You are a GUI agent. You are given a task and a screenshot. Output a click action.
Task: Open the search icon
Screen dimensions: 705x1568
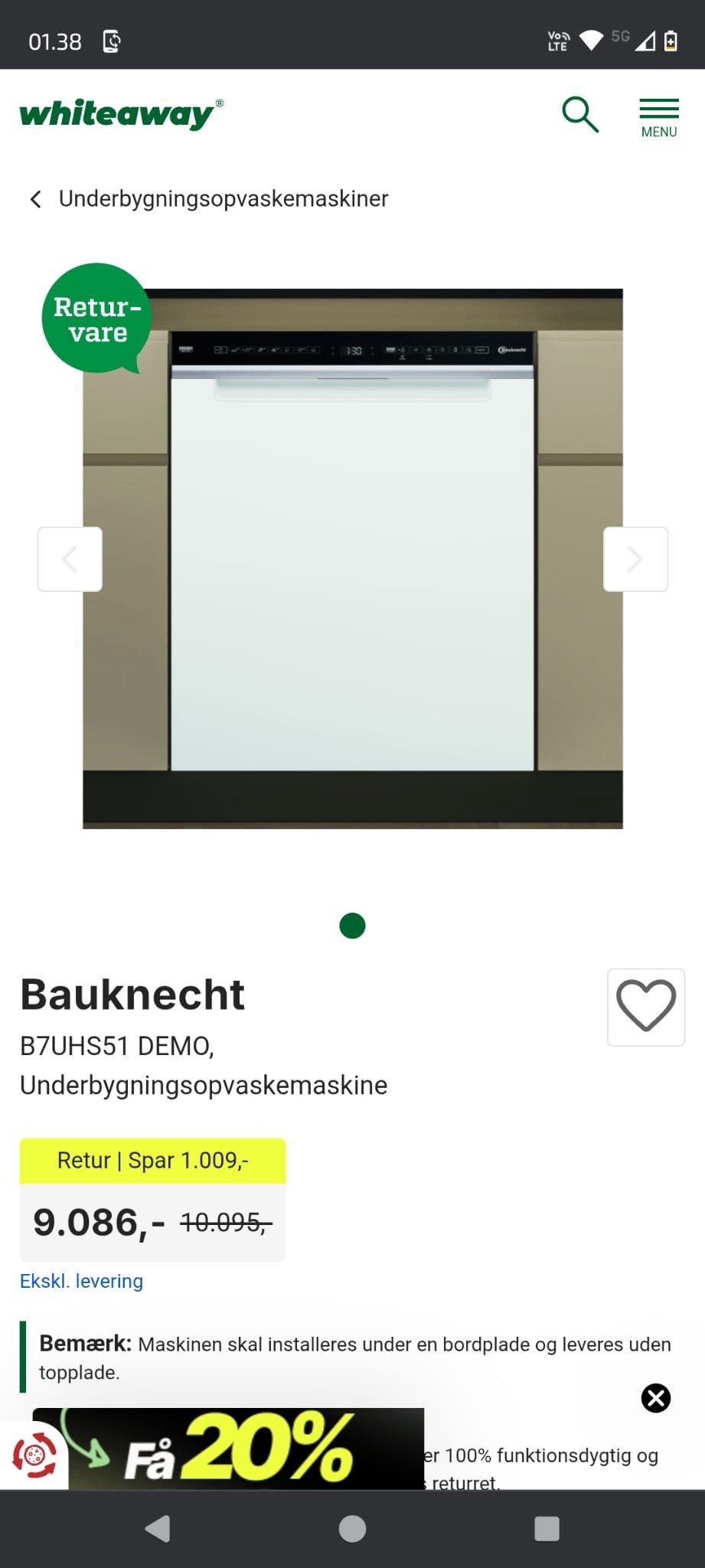(x=579, y=114)
